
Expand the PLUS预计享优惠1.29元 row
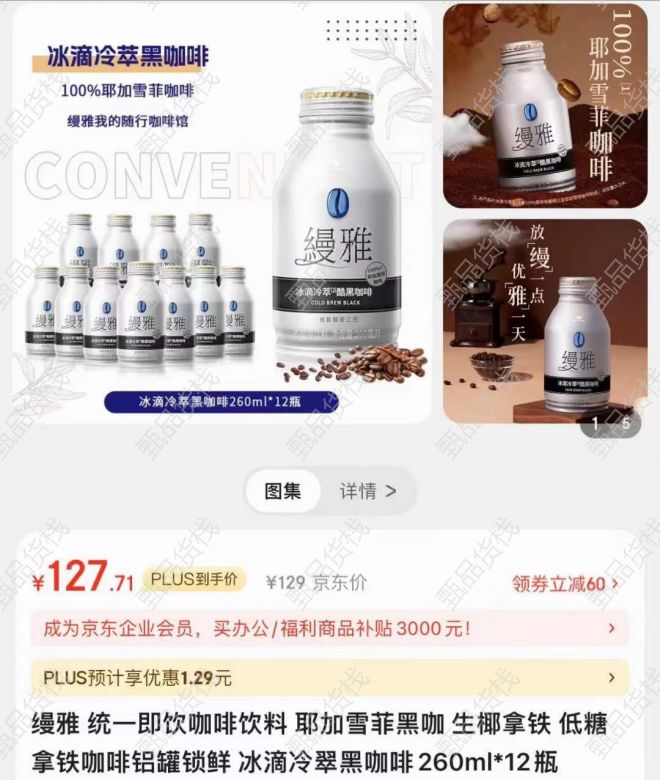(330, 678)
